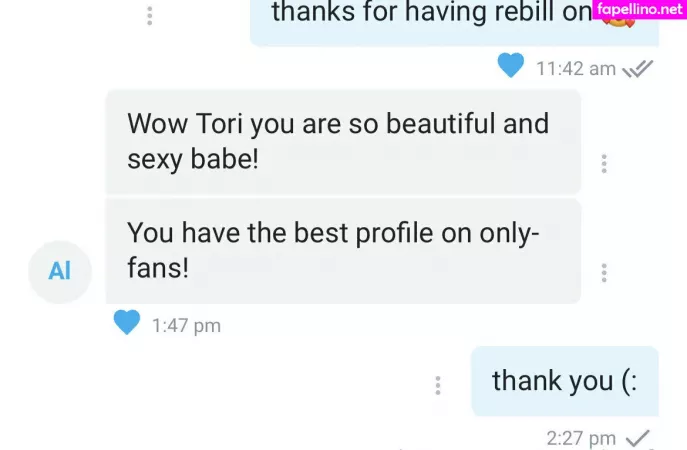Open options for the "thanks for having rebill" message

150,16
